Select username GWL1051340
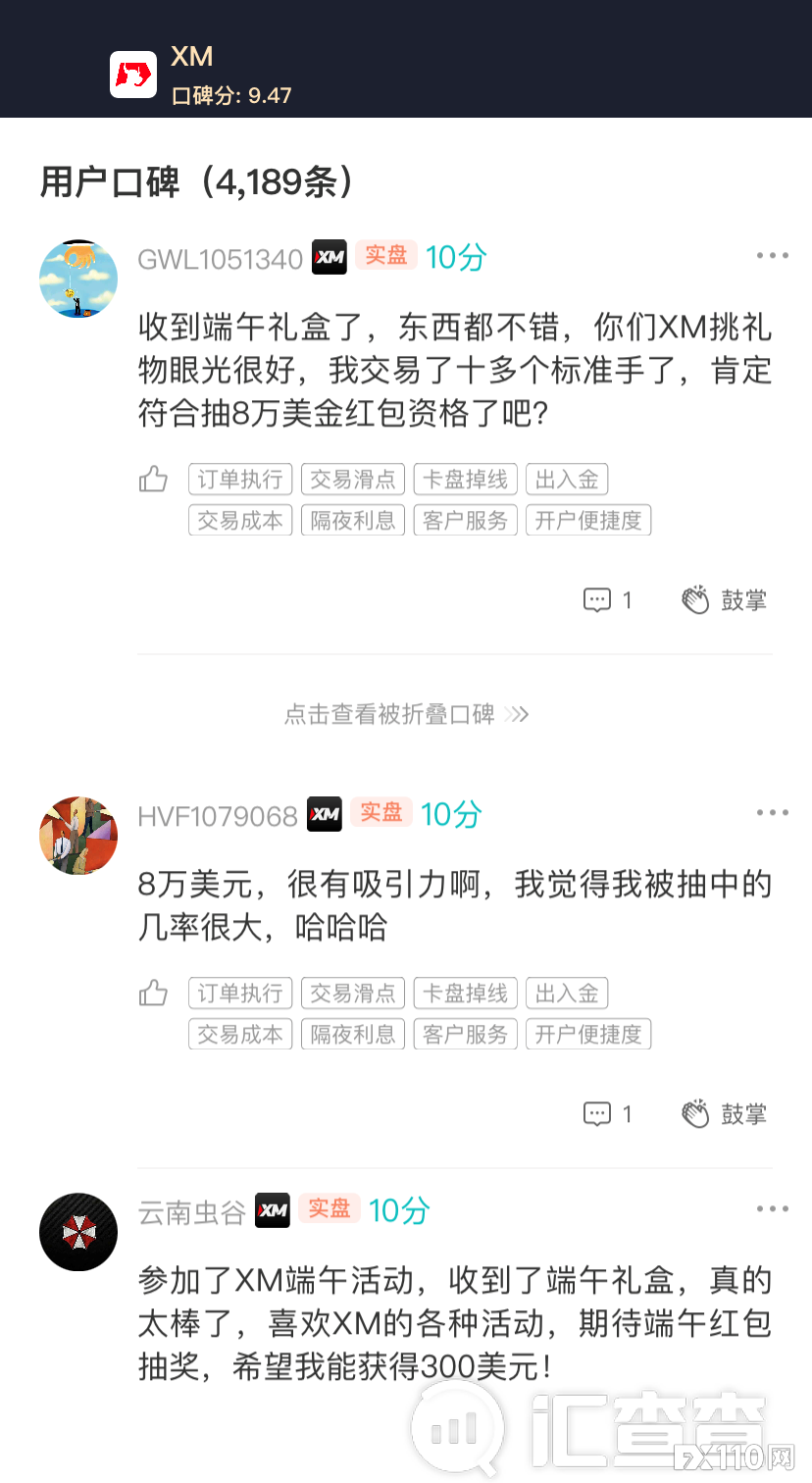This screenshot has width=812, height=1483. 220,258
